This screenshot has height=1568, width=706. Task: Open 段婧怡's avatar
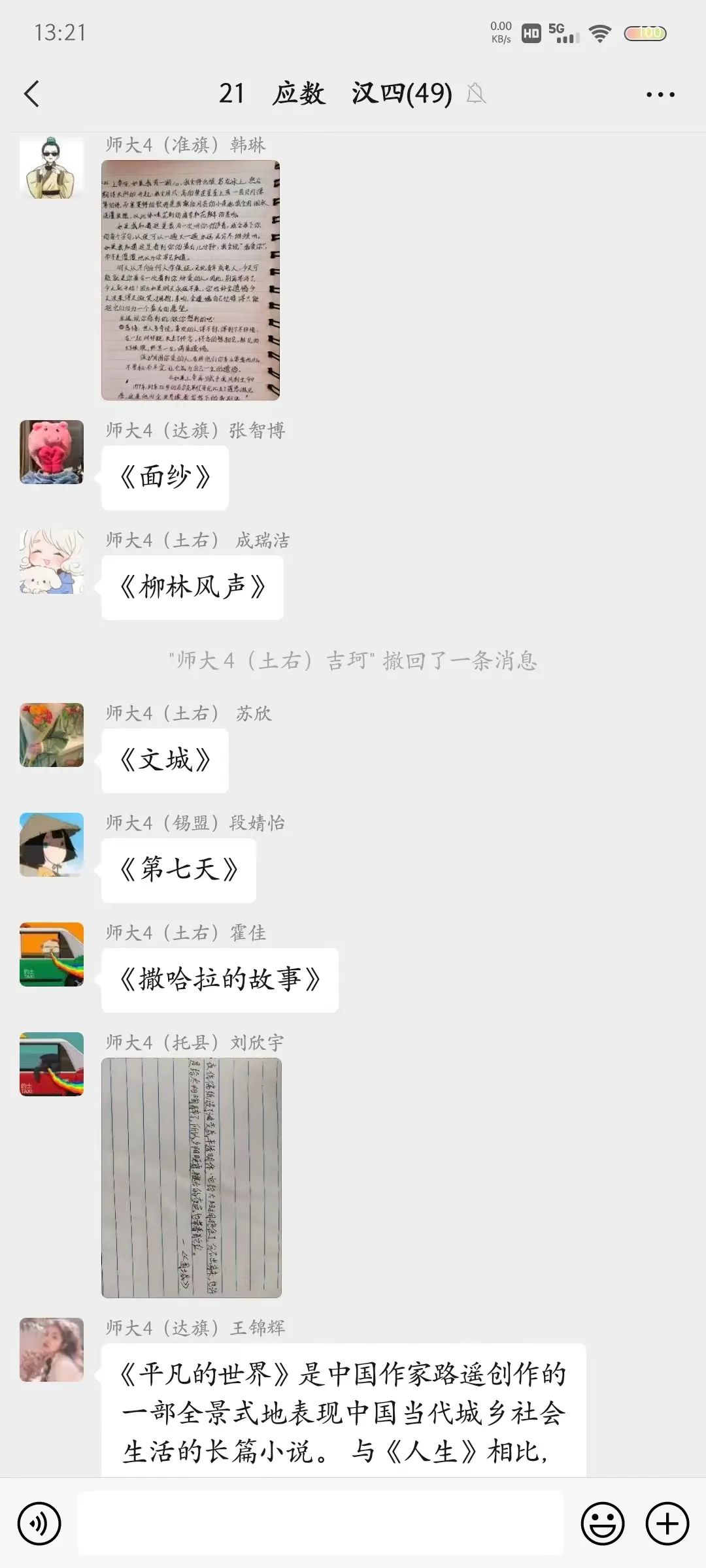pos(52,845)
